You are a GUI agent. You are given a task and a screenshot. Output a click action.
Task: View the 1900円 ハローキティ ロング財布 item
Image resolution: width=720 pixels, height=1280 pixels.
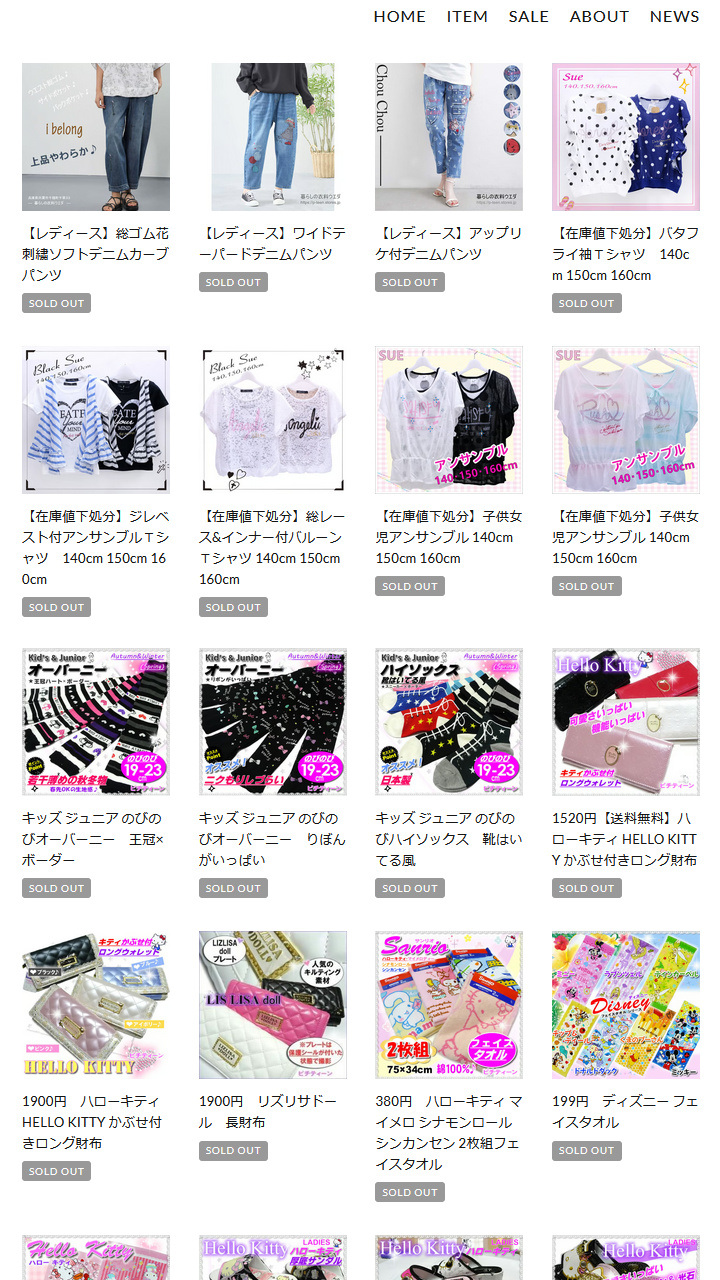(96, 1005)
